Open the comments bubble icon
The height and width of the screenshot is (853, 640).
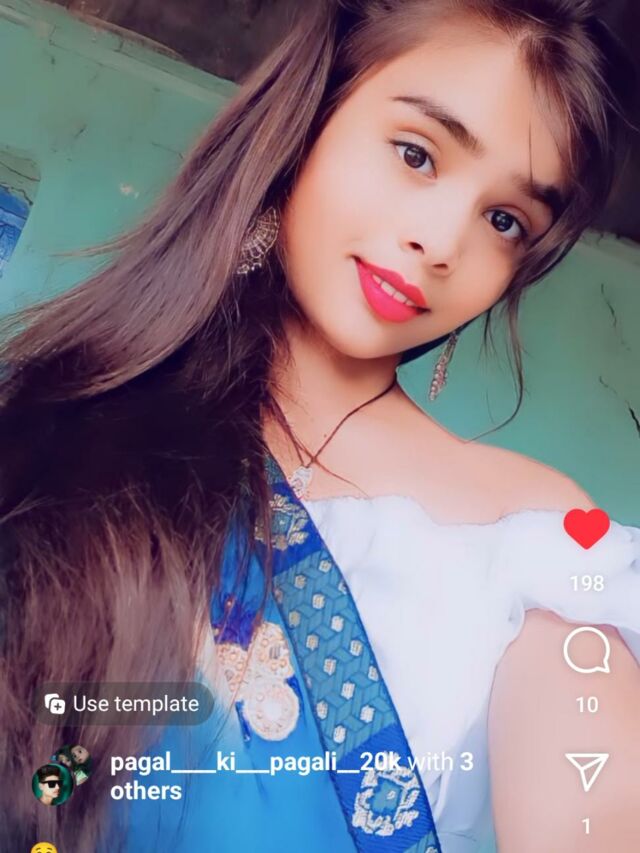coord(586,651)
